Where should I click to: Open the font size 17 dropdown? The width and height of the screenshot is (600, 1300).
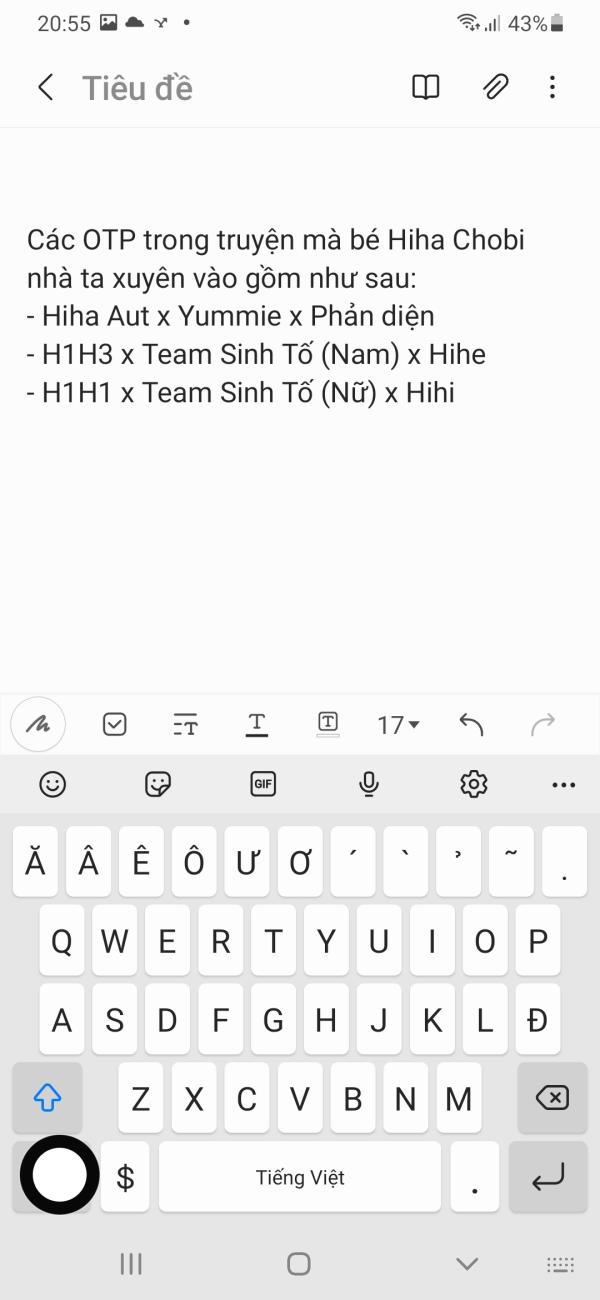point(398,725)
